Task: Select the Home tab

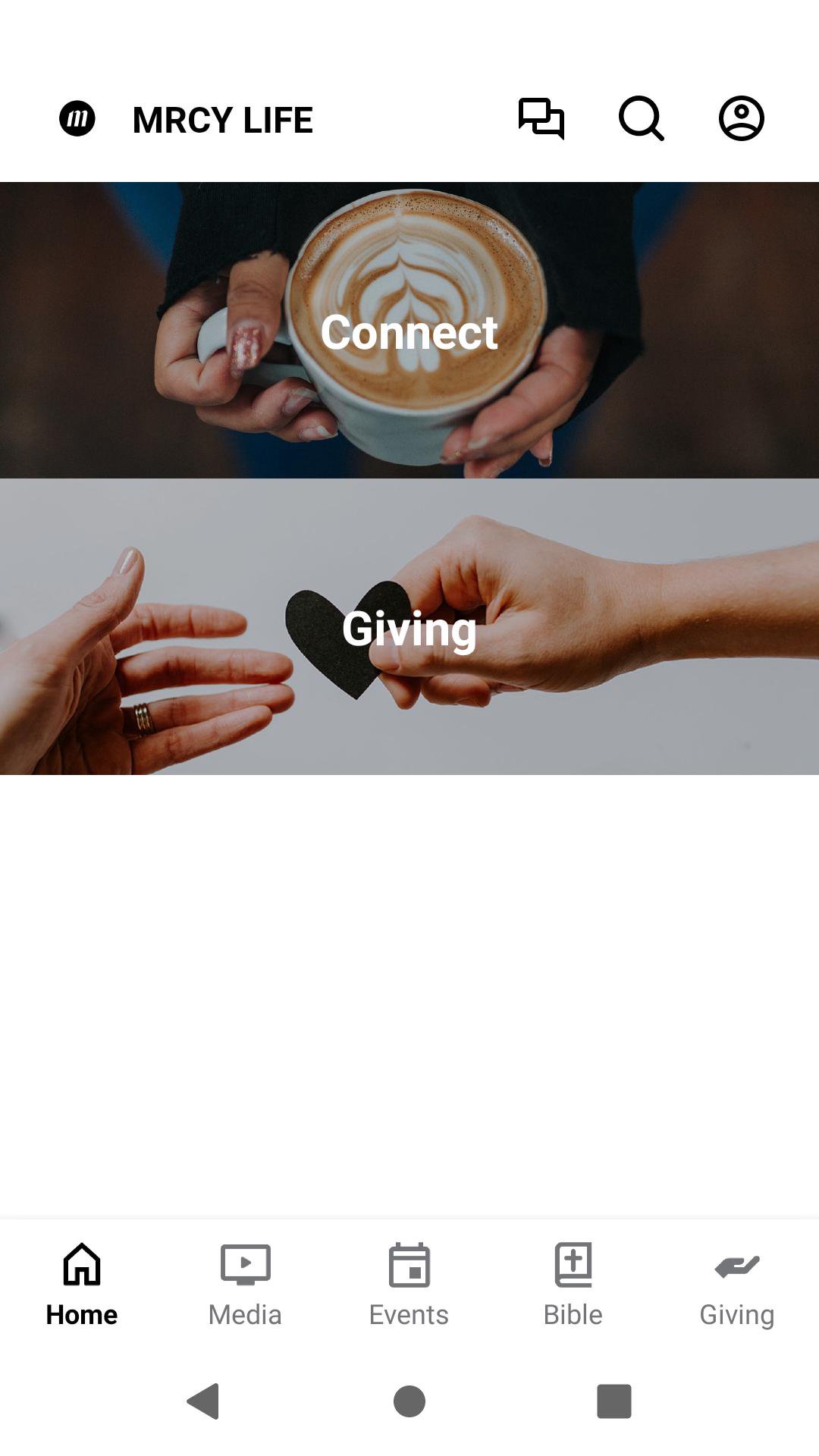Action: point(82,1285)
